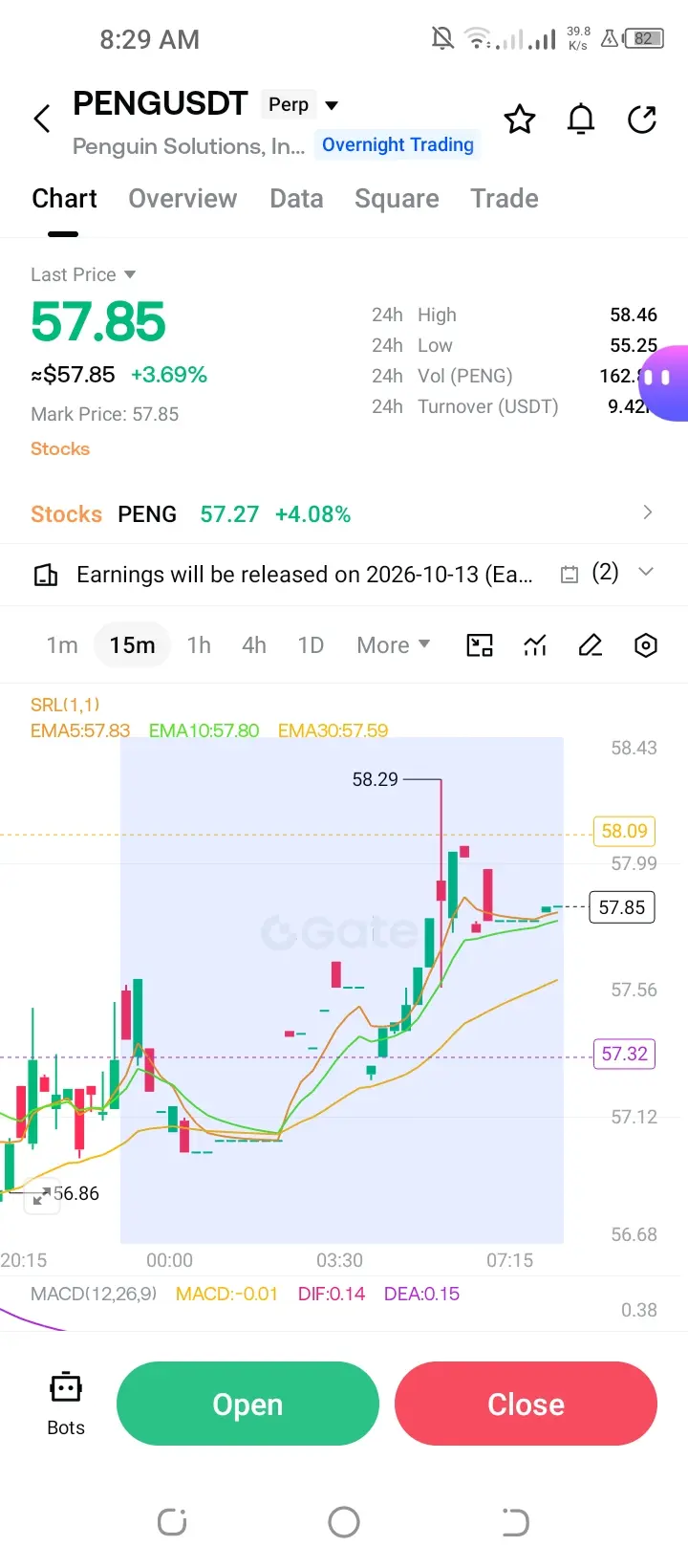Select the 1m timeframe
The height and width of the screenshot is (1568, 688).
click(x=62, y=645)
